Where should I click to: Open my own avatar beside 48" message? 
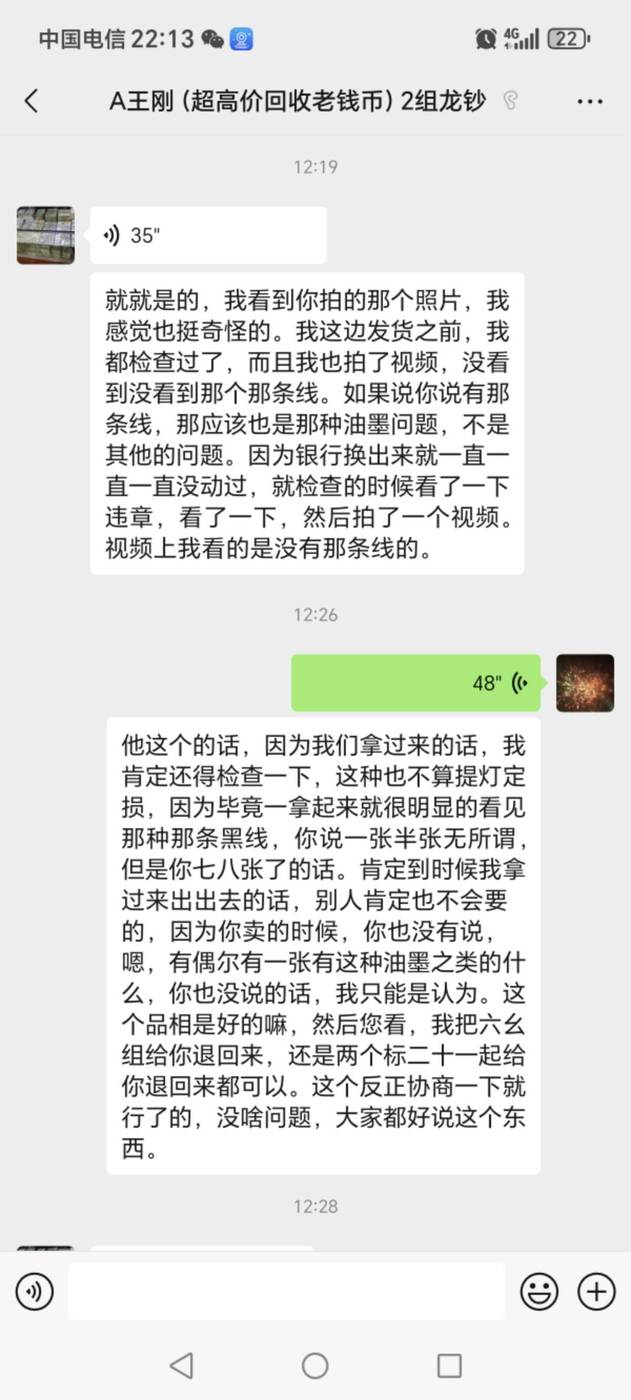click(x=585, y=683)
